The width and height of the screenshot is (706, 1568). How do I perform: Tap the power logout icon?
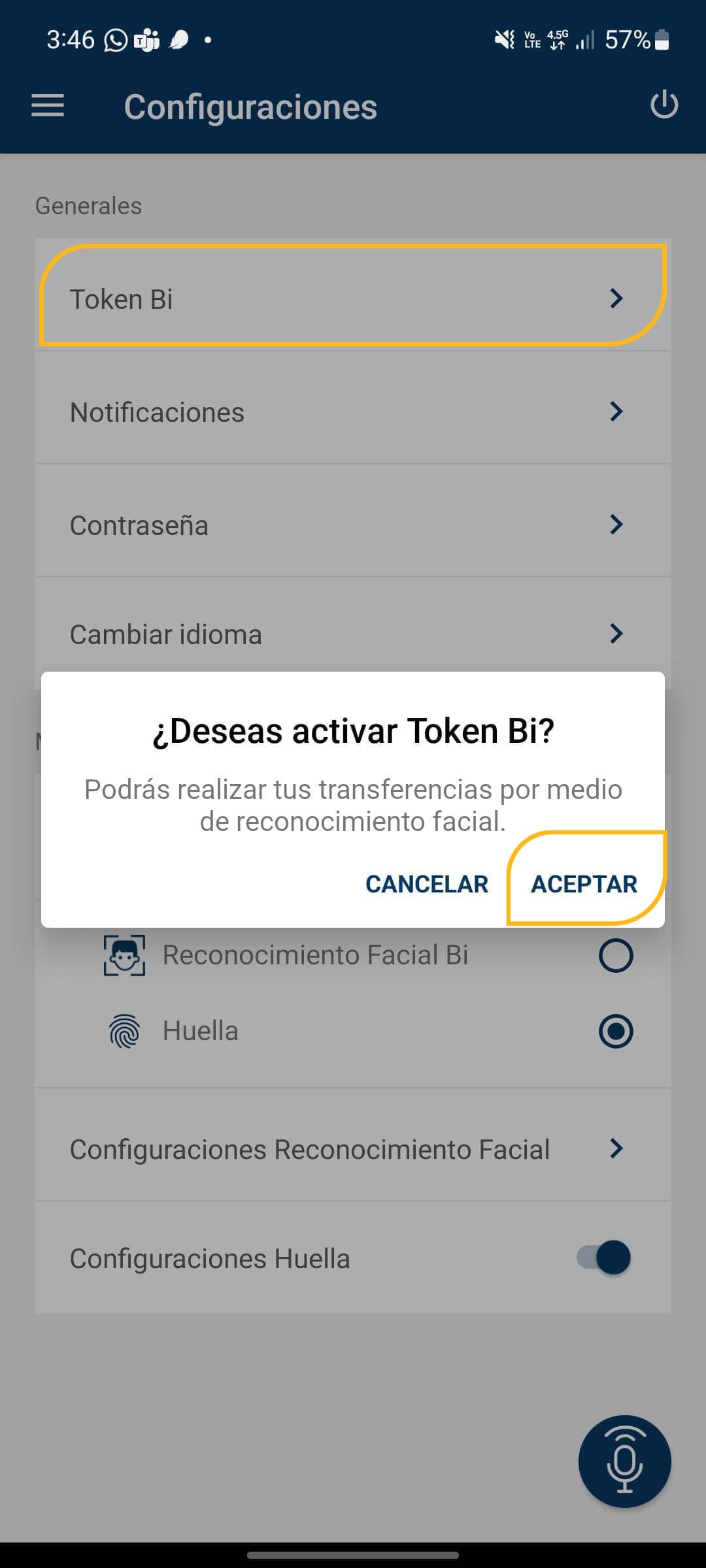(x=664, y=106)
